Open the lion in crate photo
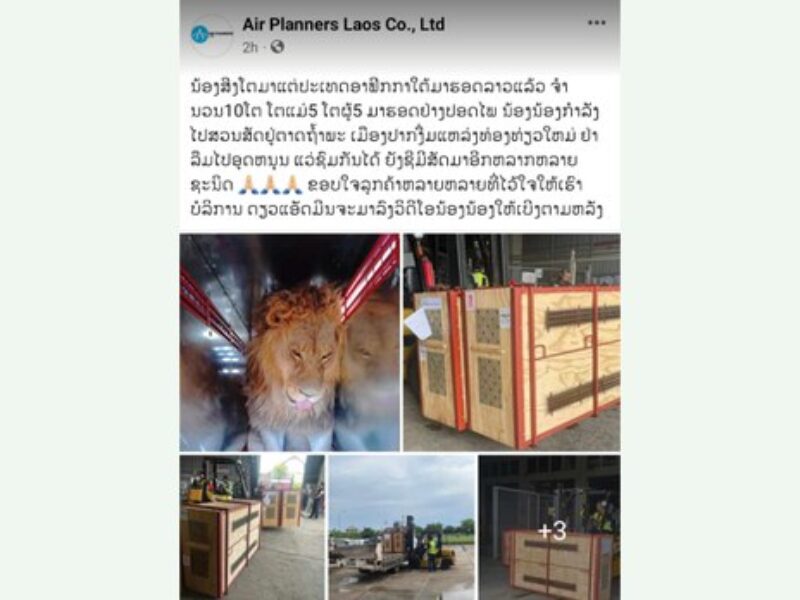Screen dimensions: 800x600 coord(290,343)
